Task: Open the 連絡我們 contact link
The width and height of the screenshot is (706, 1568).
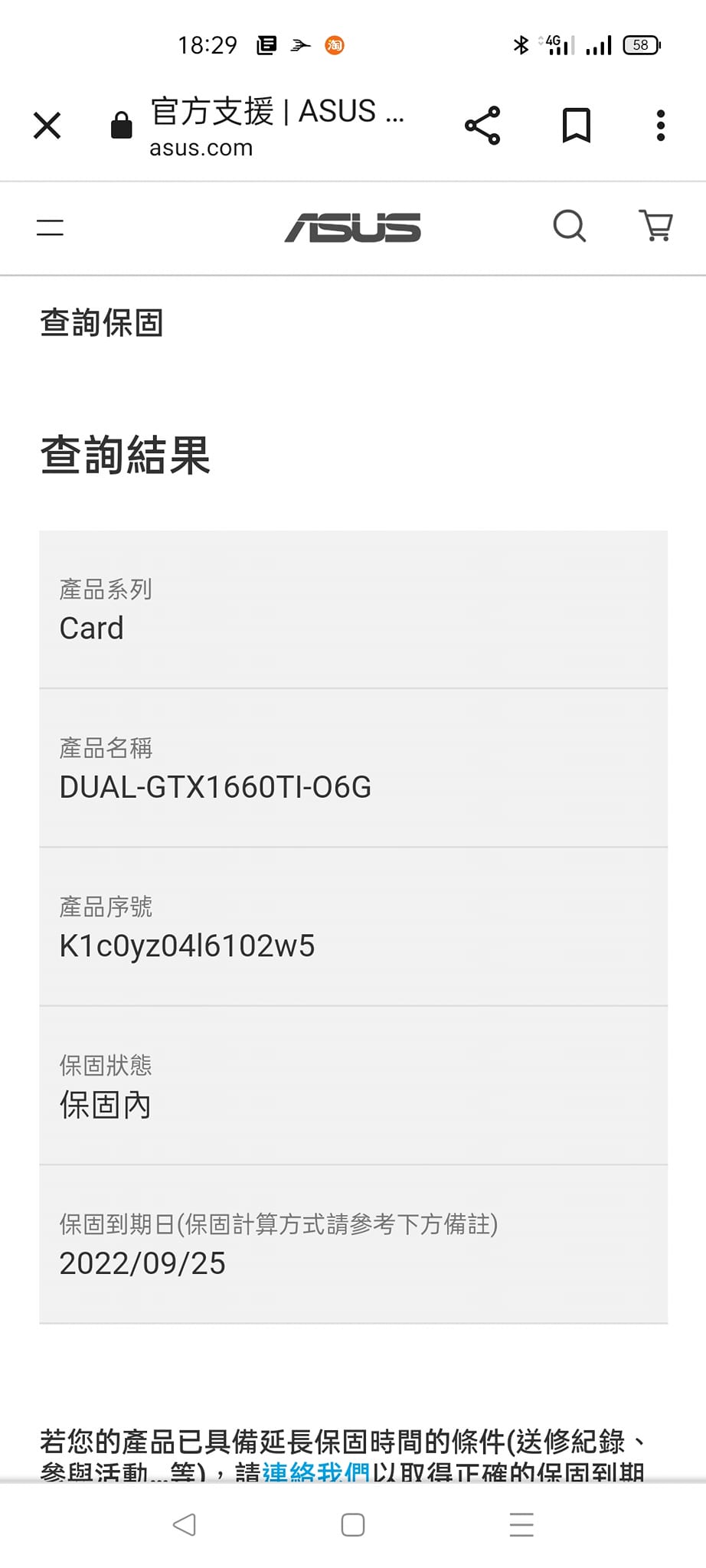Action: 315,1472
